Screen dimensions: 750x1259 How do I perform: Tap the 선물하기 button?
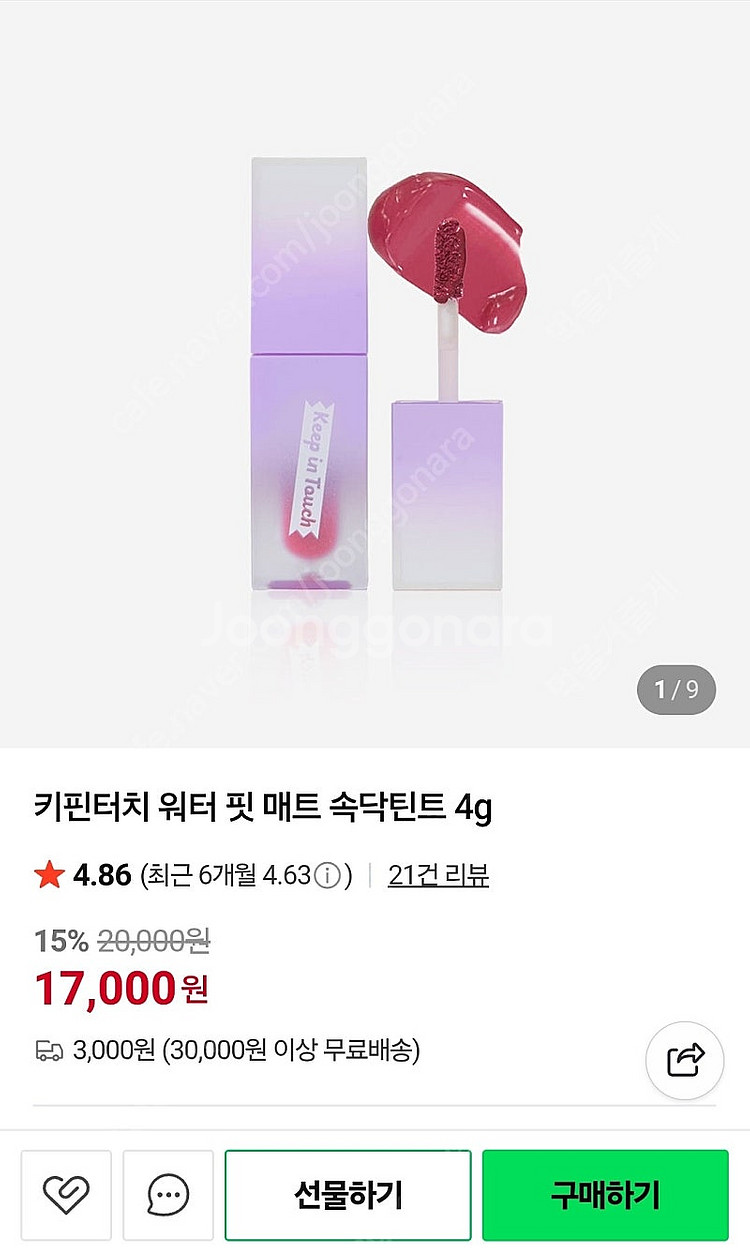(x=347, y=1194)
